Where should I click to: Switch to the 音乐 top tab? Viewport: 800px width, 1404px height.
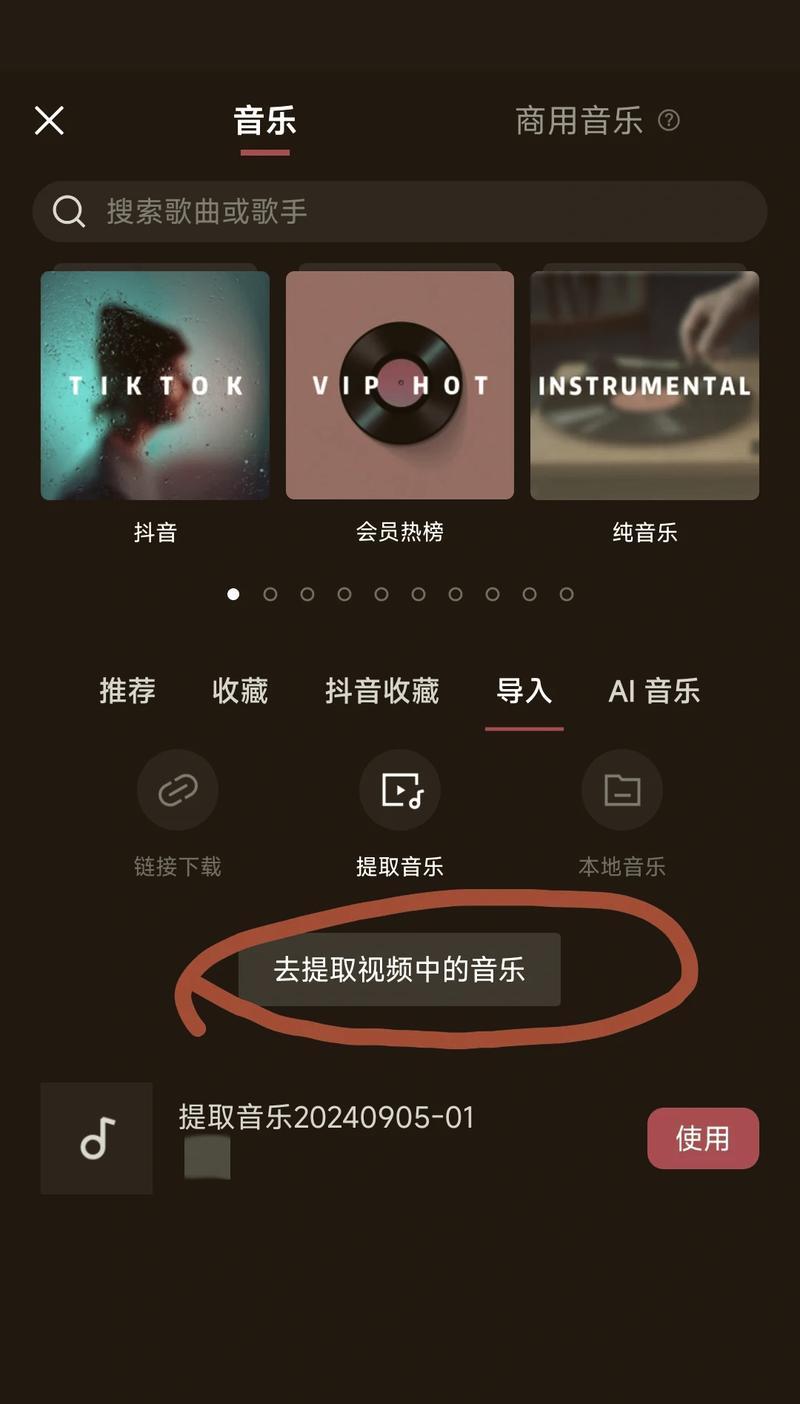tap(265, 122)
